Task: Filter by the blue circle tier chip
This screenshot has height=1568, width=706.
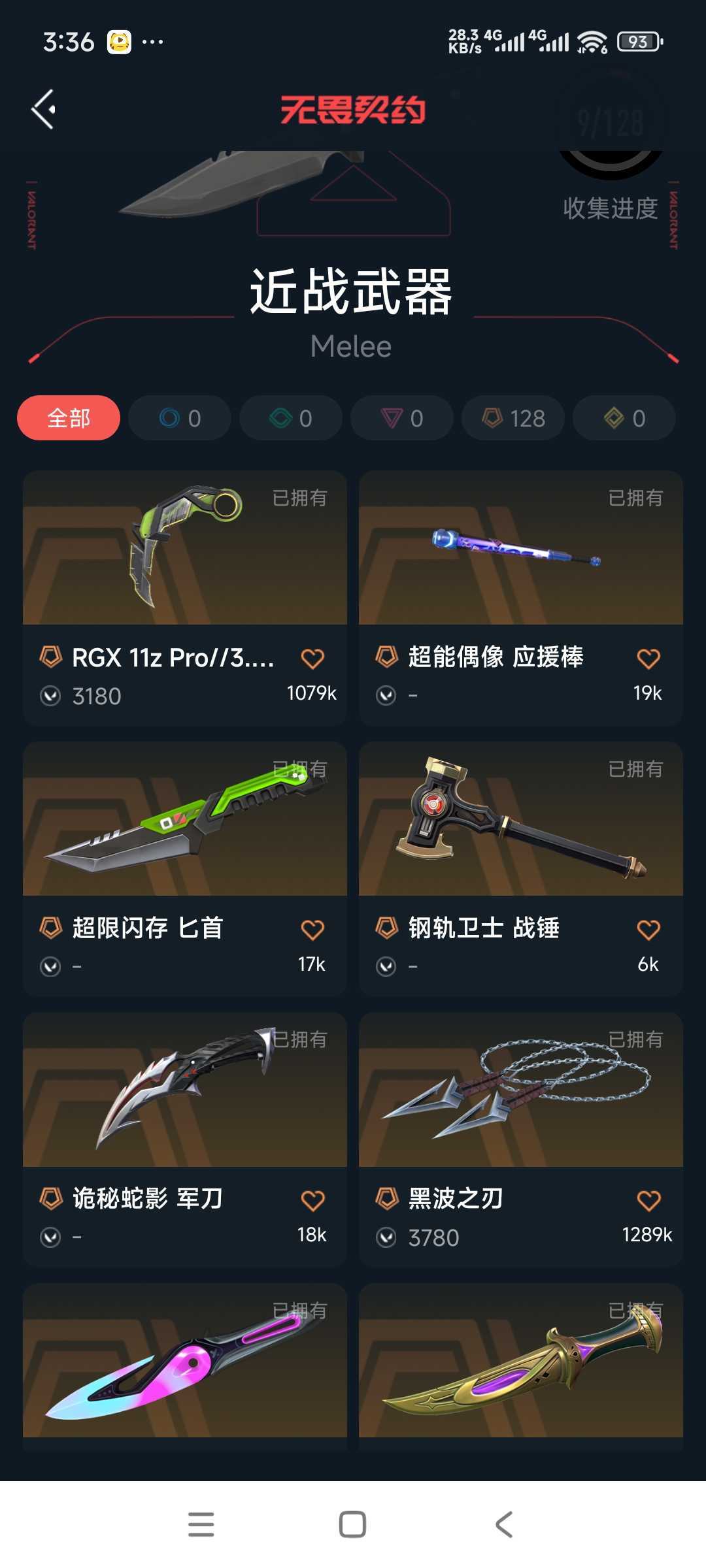Action: point(180,418)
